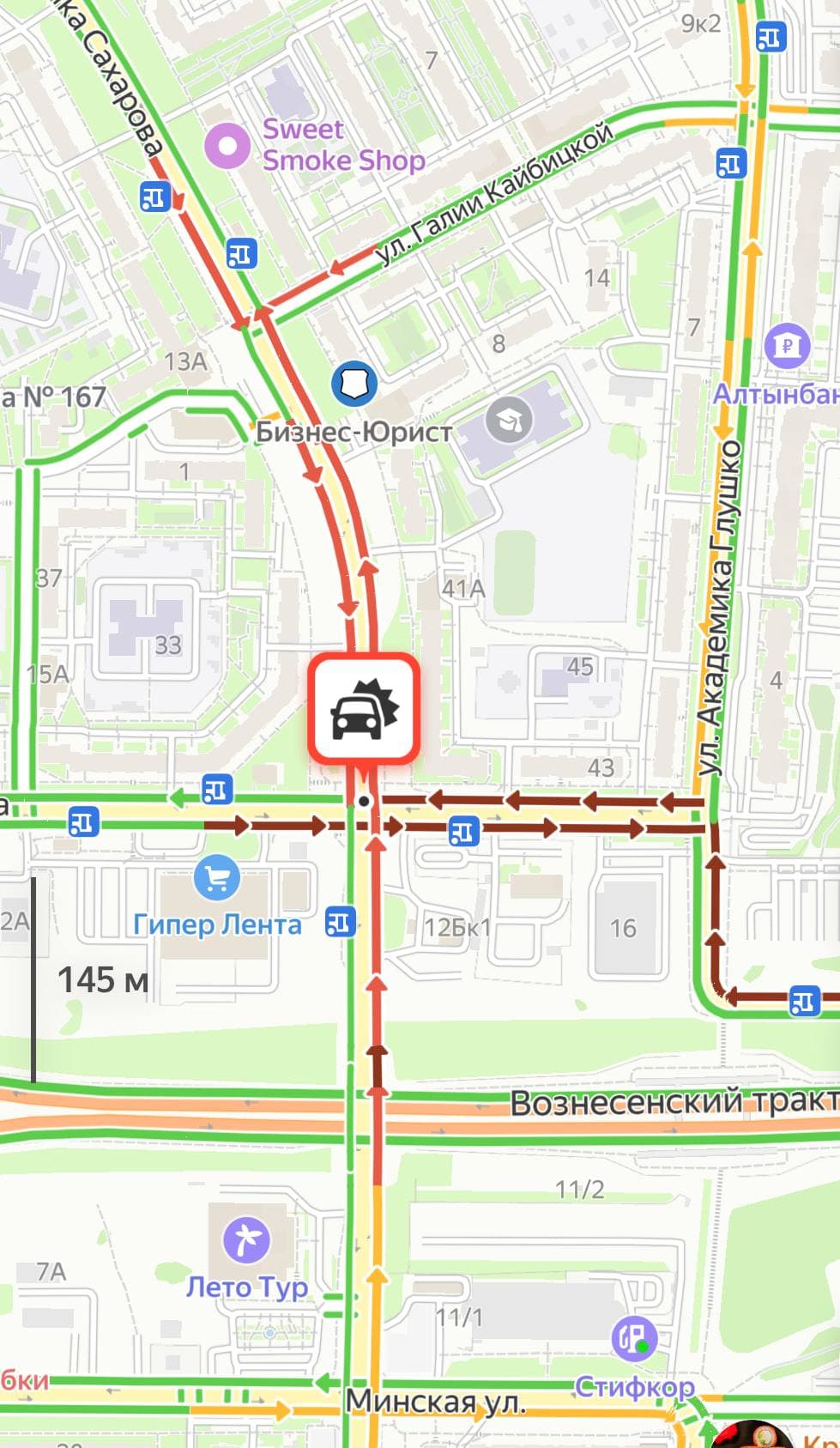Tap the grey school marker with graduation cap
The height and width of the screenshot is (1448, 840).
pyautogui.click(x=509, y=421)
